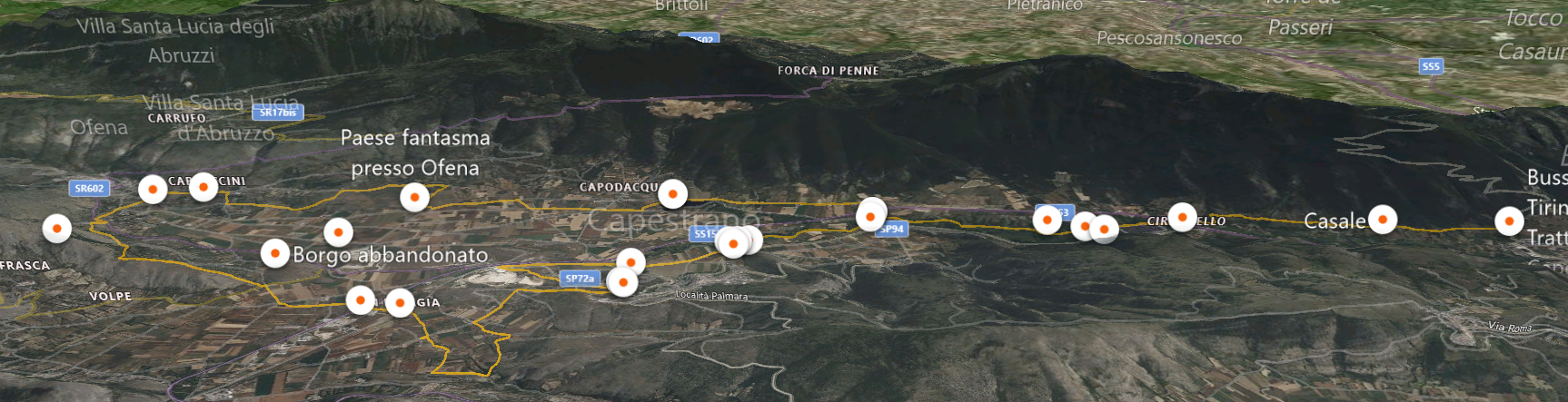The image size is (1568, 402).
Task: Open the waypoint marker above the Frasca label
Action: [x=57, y=228]
